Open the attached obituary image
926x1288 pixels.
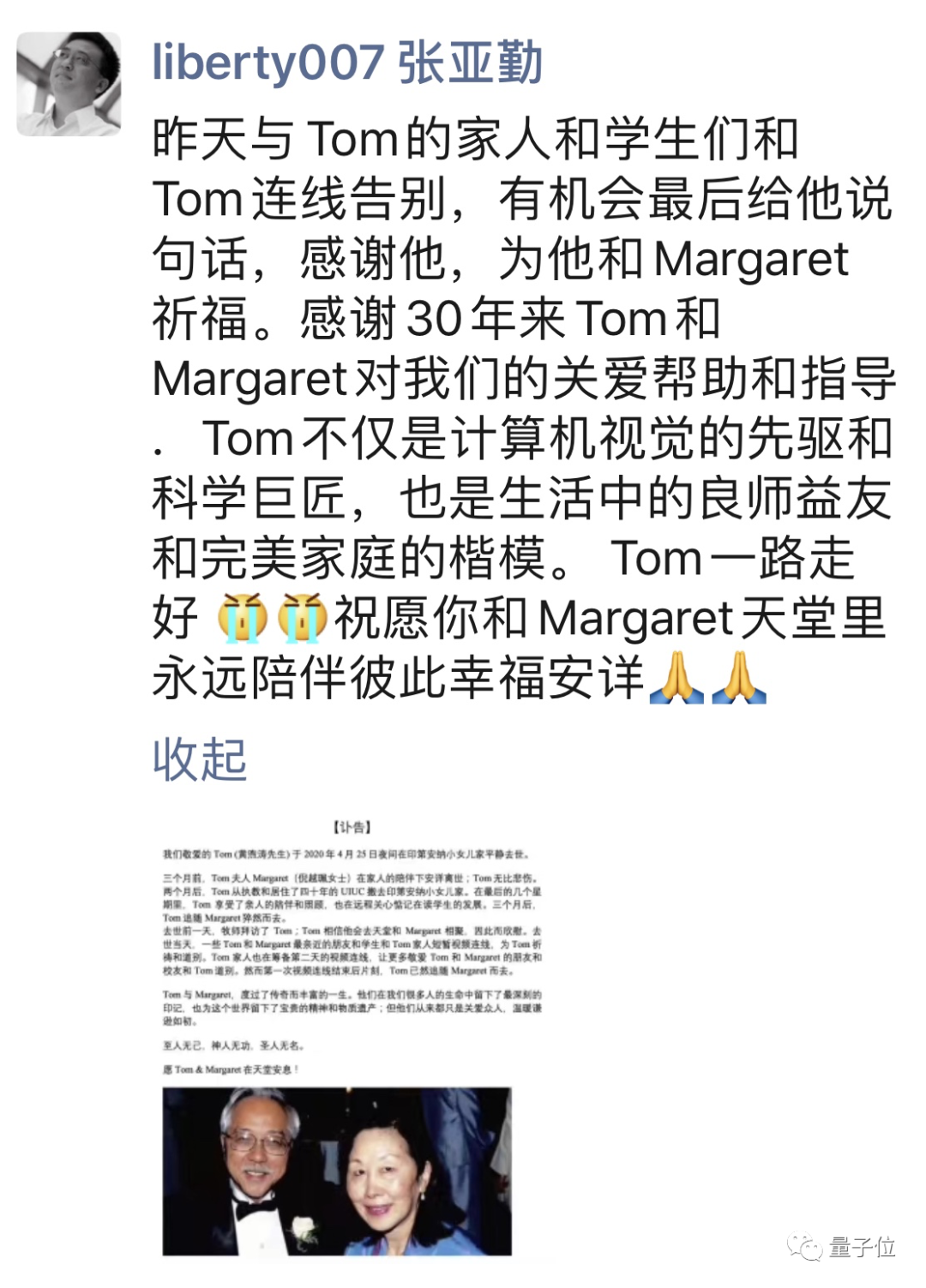coord(352,1037)
